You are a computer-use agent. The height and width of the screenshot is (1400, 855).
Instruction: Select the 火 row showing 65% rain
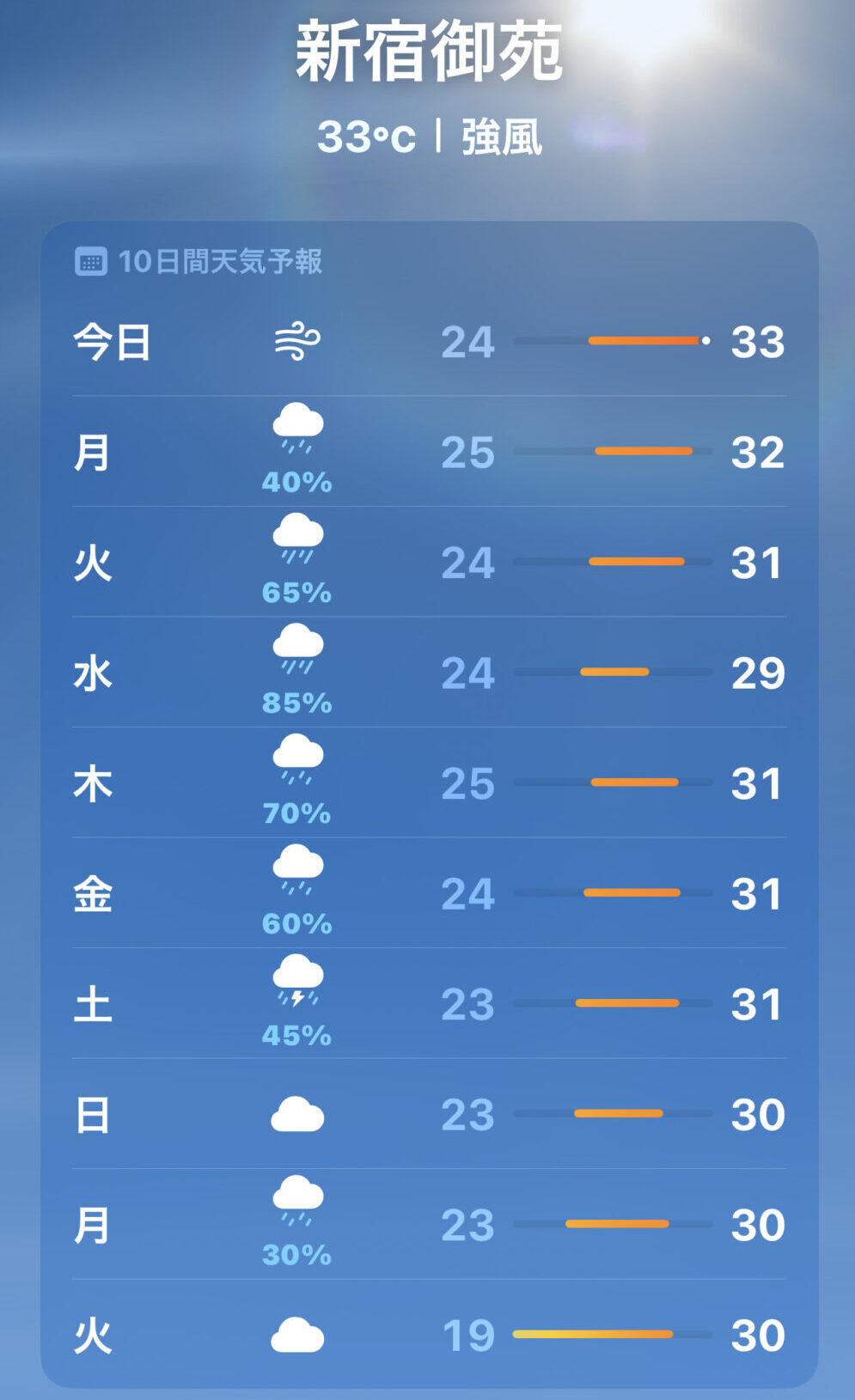click(x=428, y=563)
